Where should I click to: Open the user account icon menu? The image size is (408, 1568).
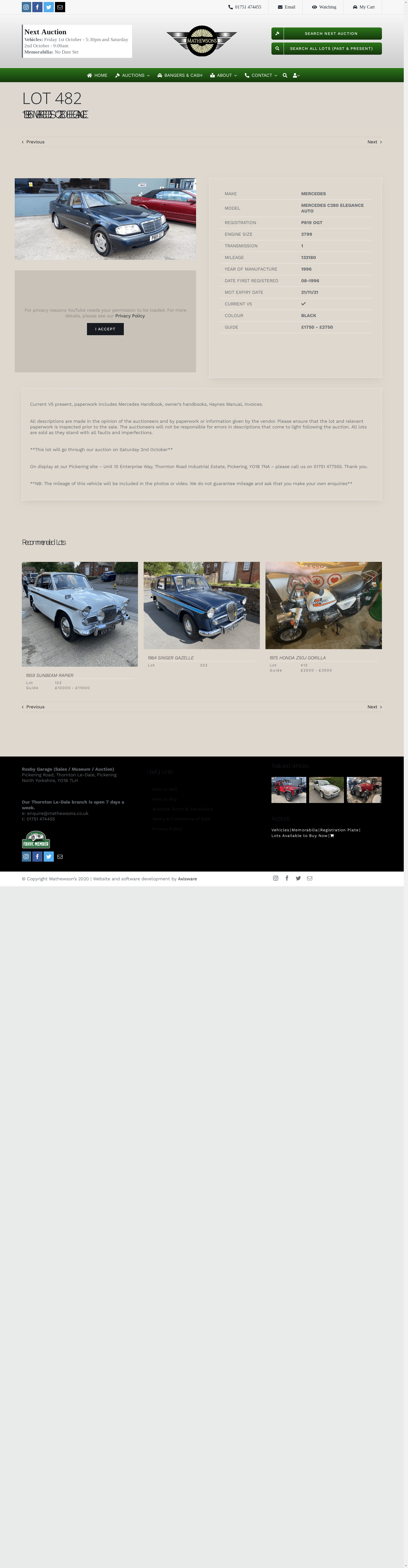point(296,75)
